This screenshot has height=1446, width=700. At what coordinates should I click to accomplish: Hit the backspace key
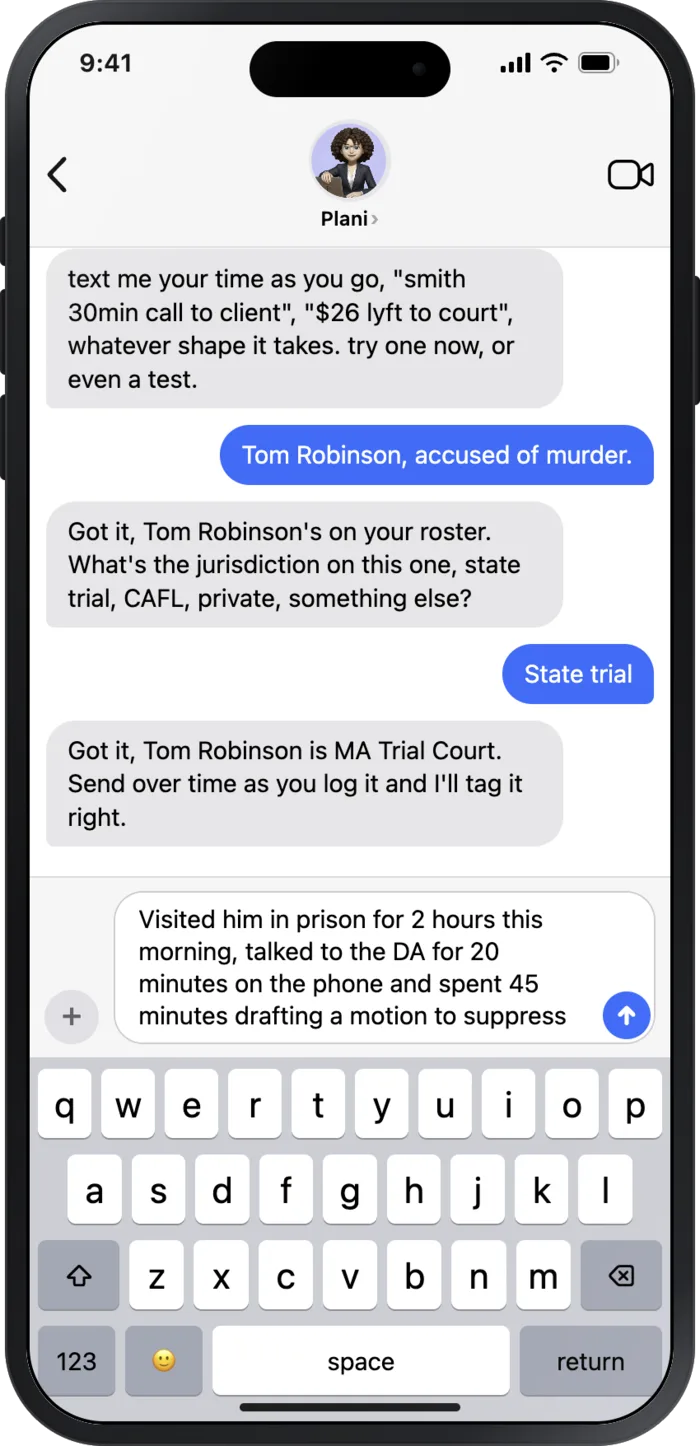click(x=621, y=1276)
